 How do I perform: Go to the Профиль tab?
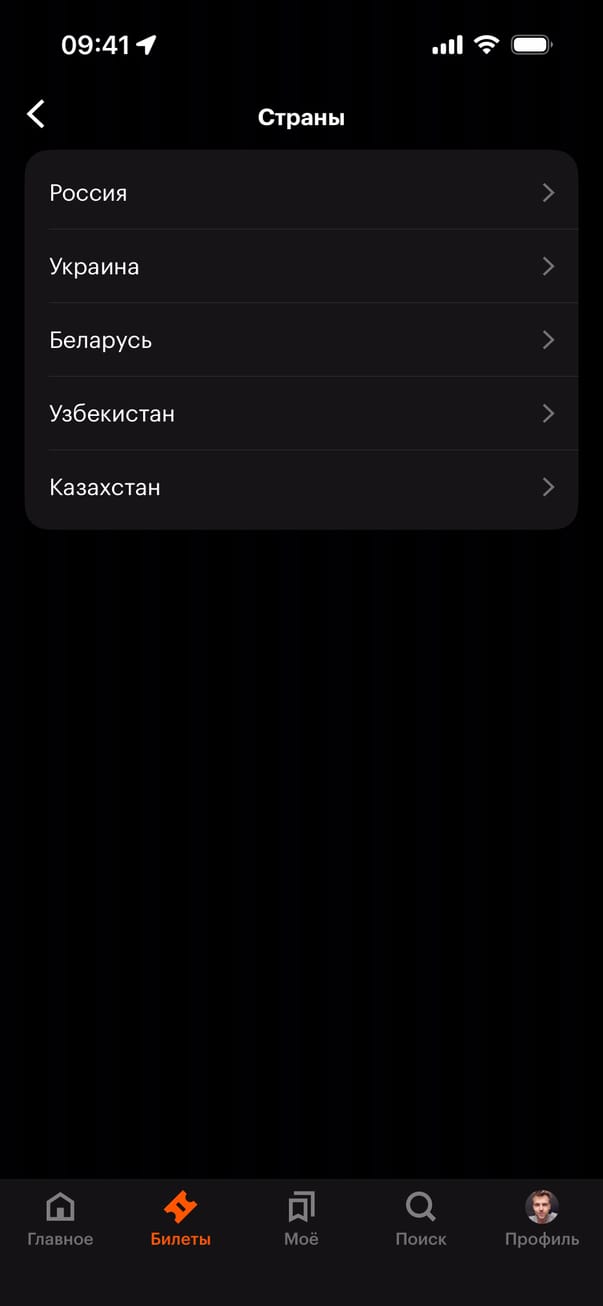[x=541, y=1220]
